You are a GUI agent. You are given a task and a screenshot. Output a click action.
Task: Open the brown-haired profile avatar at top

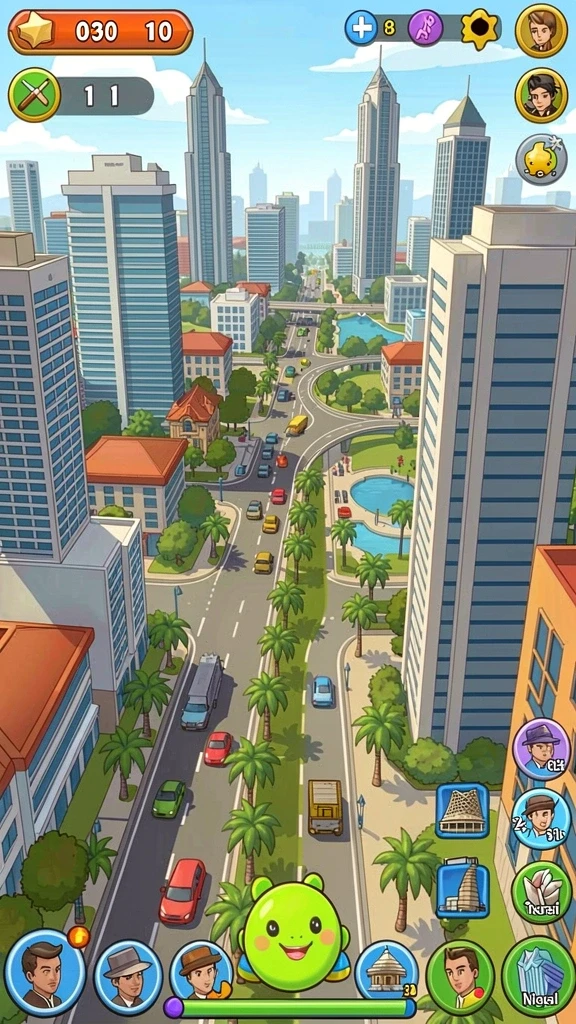[x=541, y=30]
